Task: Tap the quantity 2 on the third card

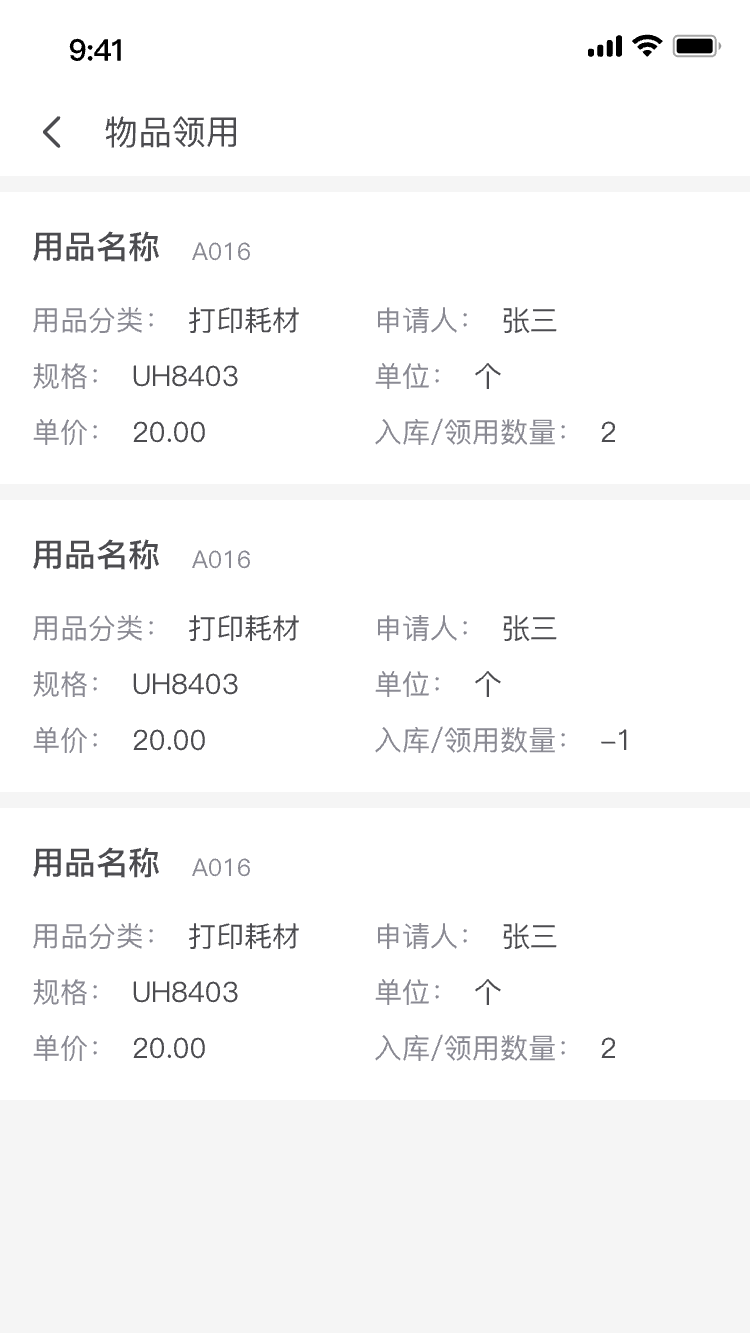Action: tap(609, 1048)
